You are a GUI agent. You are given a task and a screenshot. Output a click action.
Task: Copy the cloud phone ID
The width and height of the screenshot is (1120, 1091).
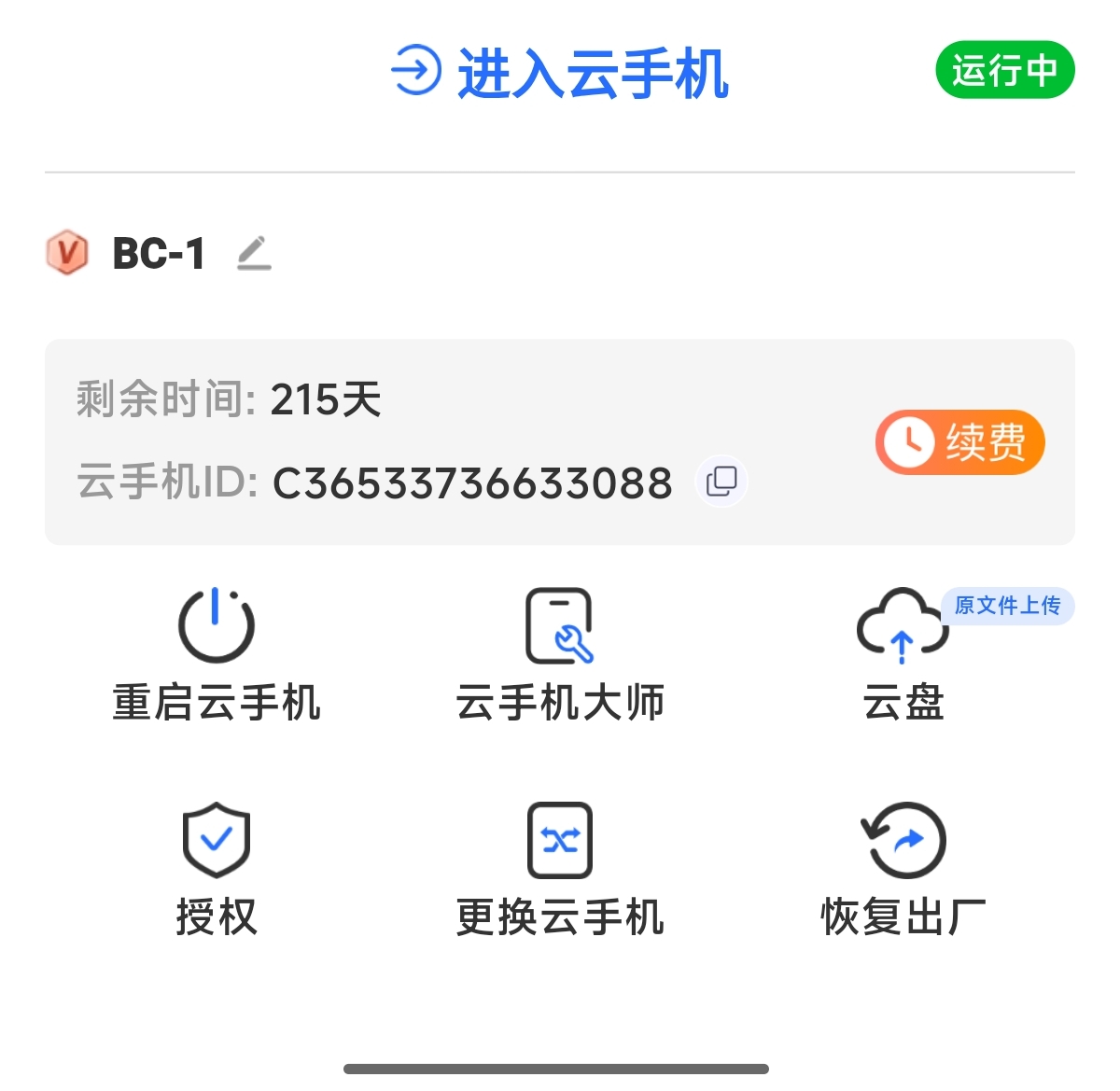coord(721,482)
